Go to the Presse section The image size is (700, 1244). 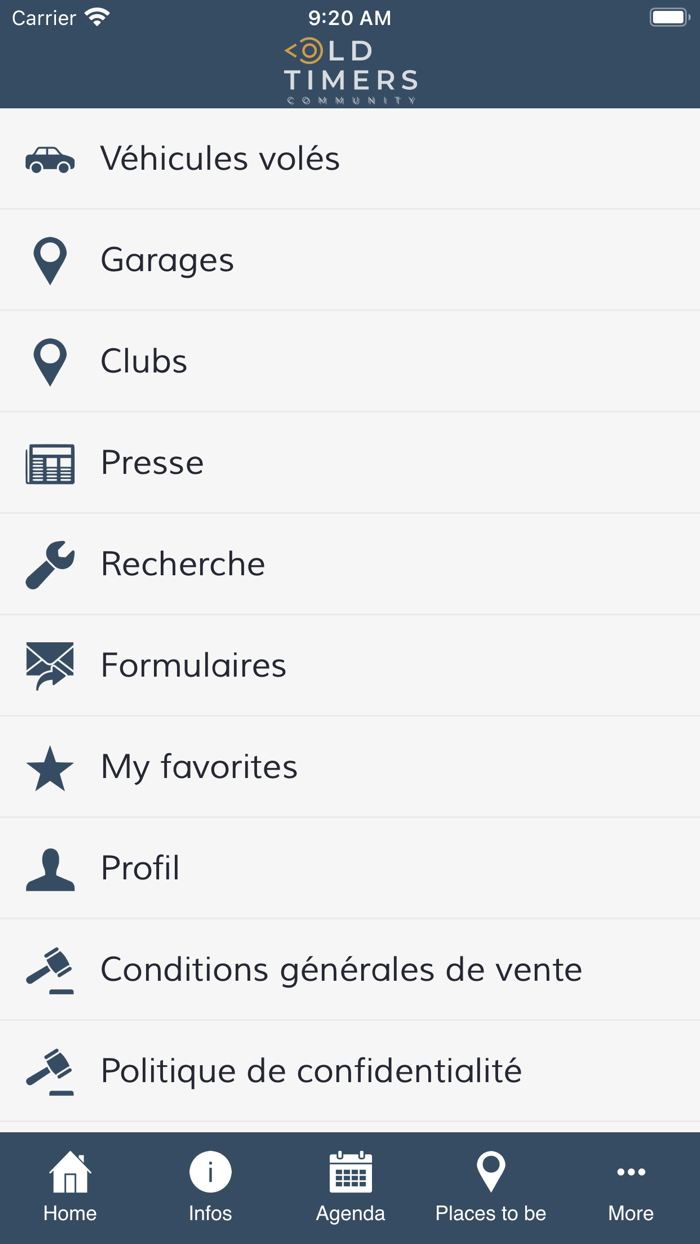[152, 463]
